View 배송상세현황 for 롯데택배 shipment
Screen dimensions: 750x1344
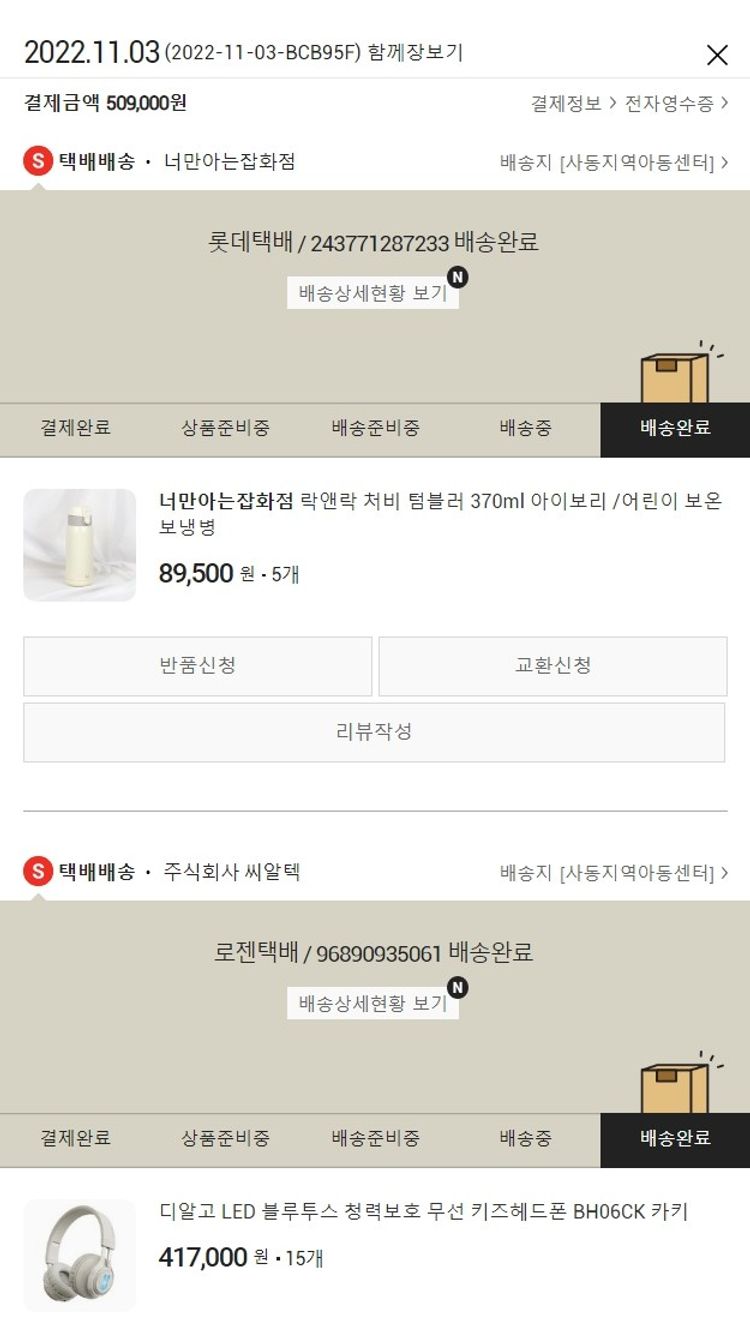[x=373, y=294]
